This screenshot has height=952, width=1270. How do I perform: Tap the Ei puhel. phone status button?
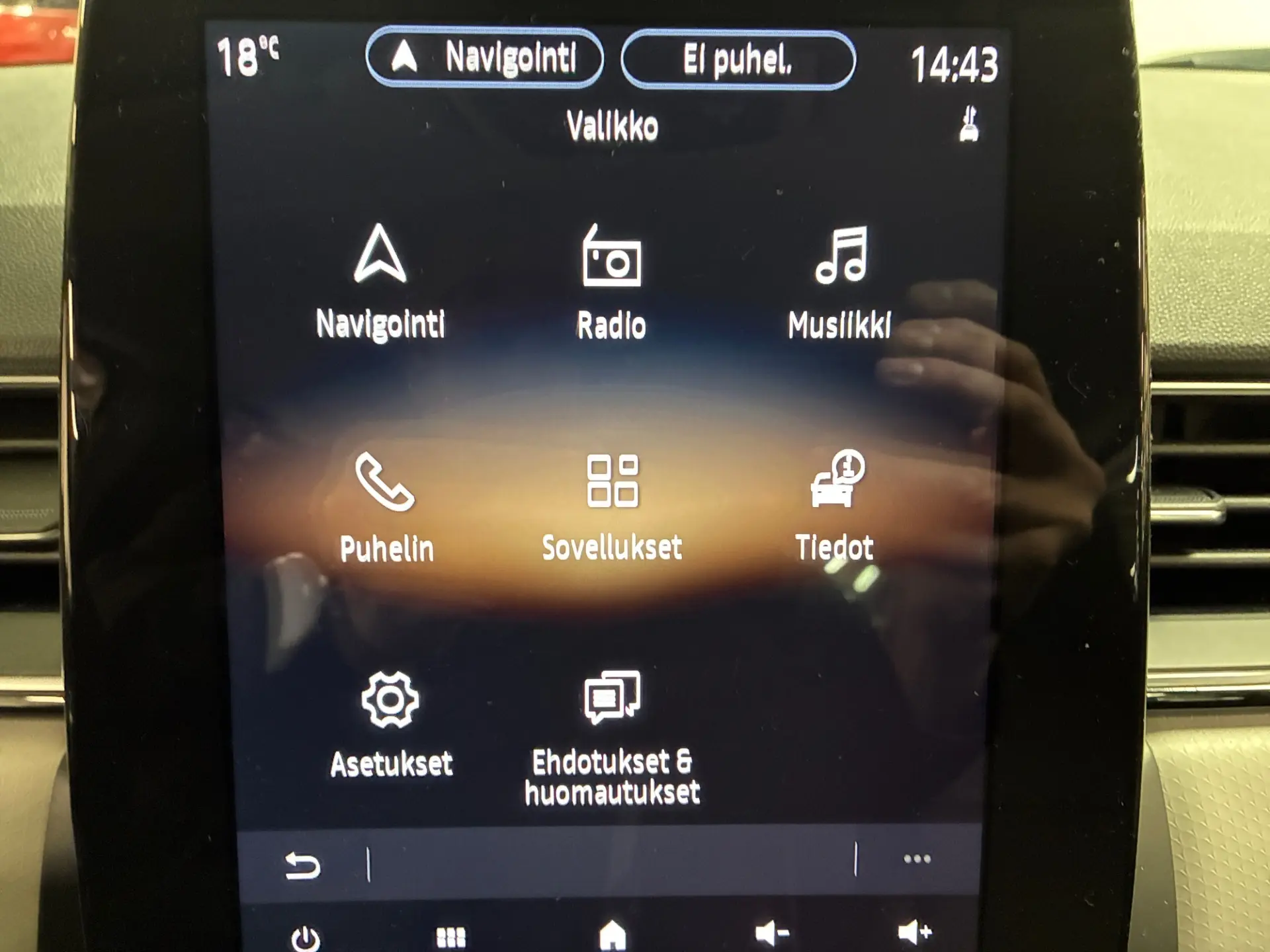coord(738,60)
